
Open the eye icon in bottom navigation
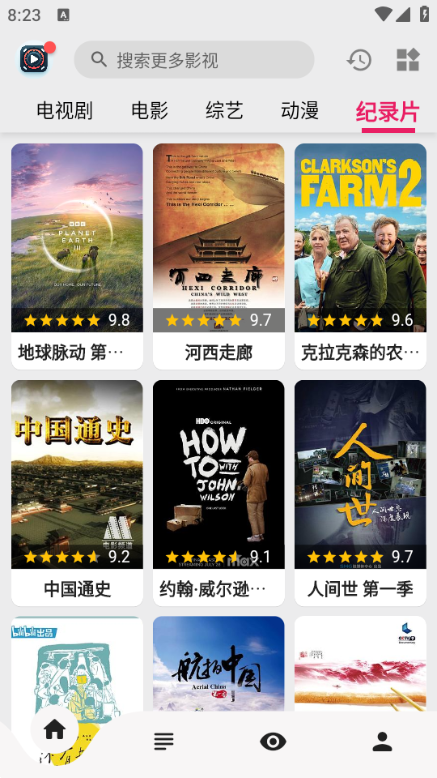pos(273,742)
